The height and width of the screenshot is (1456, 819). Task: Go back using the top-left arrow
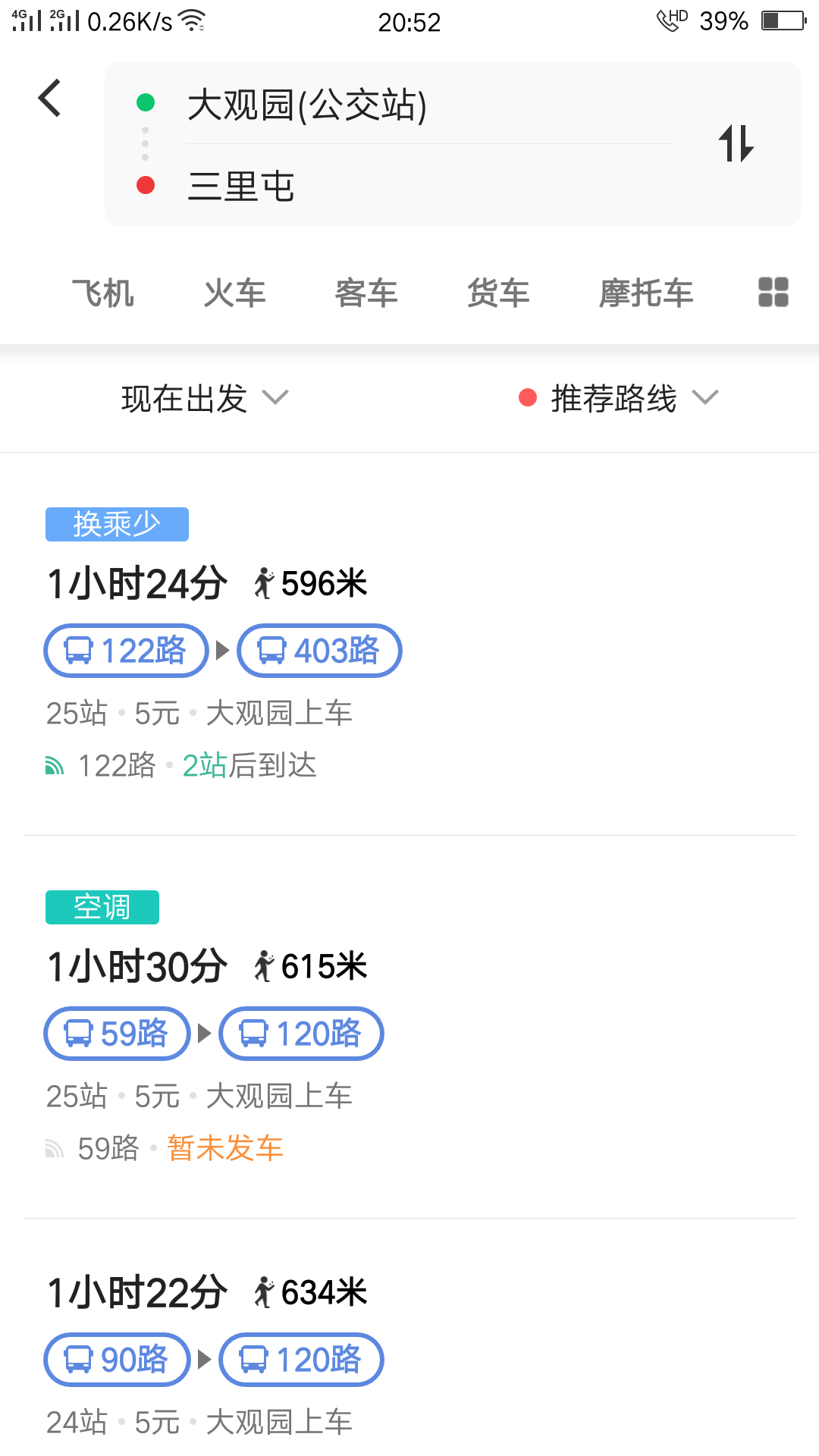click(x=50, y=99)
